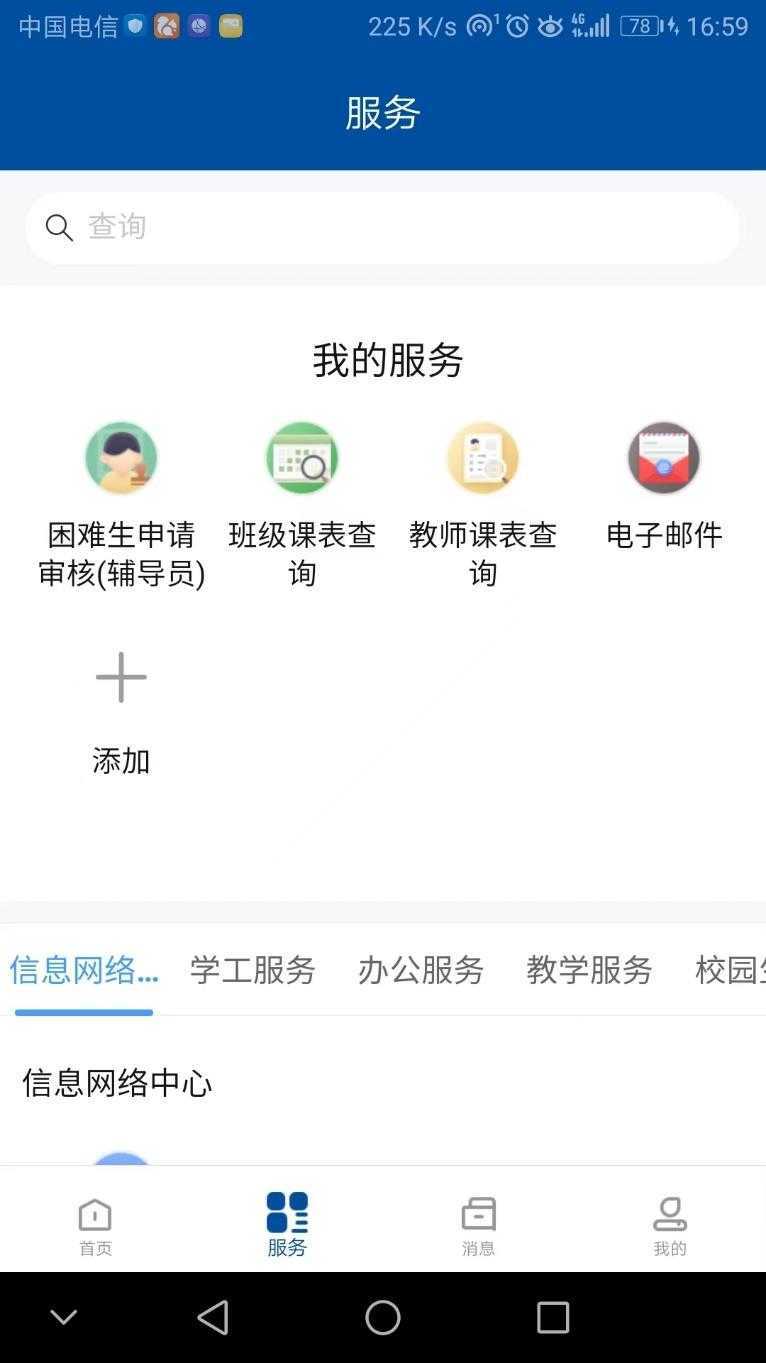Tap the system home button

(x=383, y=1317)
